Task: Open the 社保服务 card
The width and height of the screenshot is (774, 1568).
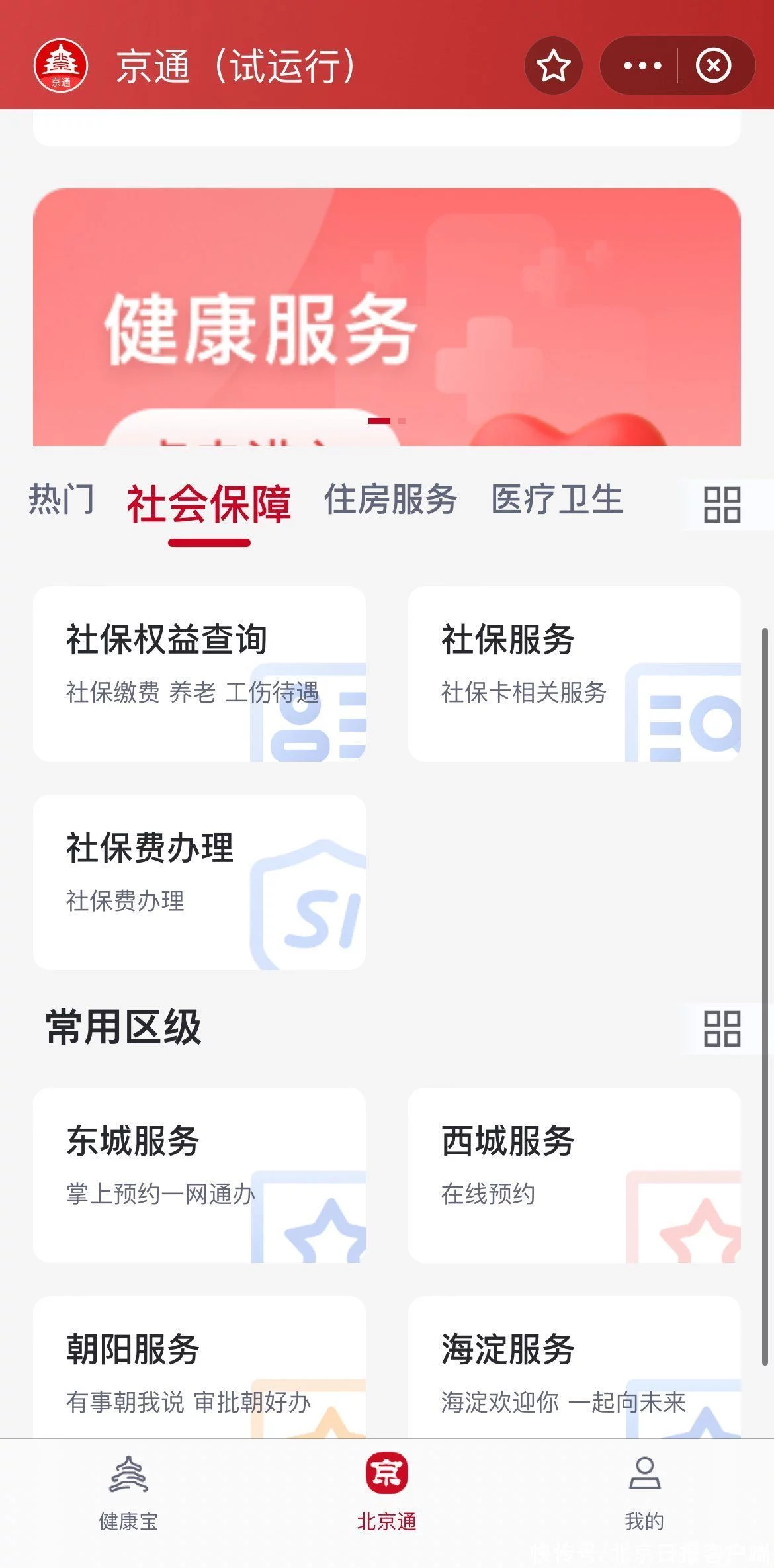Action: pos(574,674)
